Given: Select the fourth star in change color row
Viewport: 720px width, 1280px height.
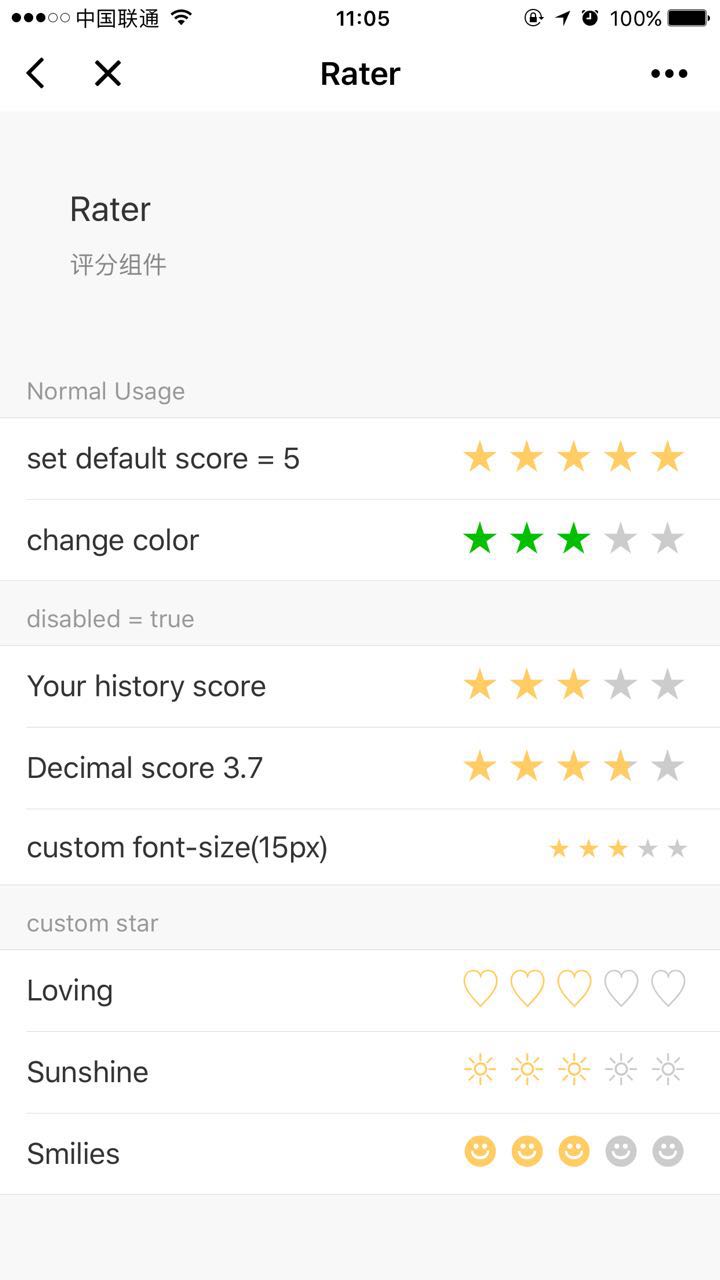Looking at the screenshot, I should pyautogui.click(x=621, y=540).
